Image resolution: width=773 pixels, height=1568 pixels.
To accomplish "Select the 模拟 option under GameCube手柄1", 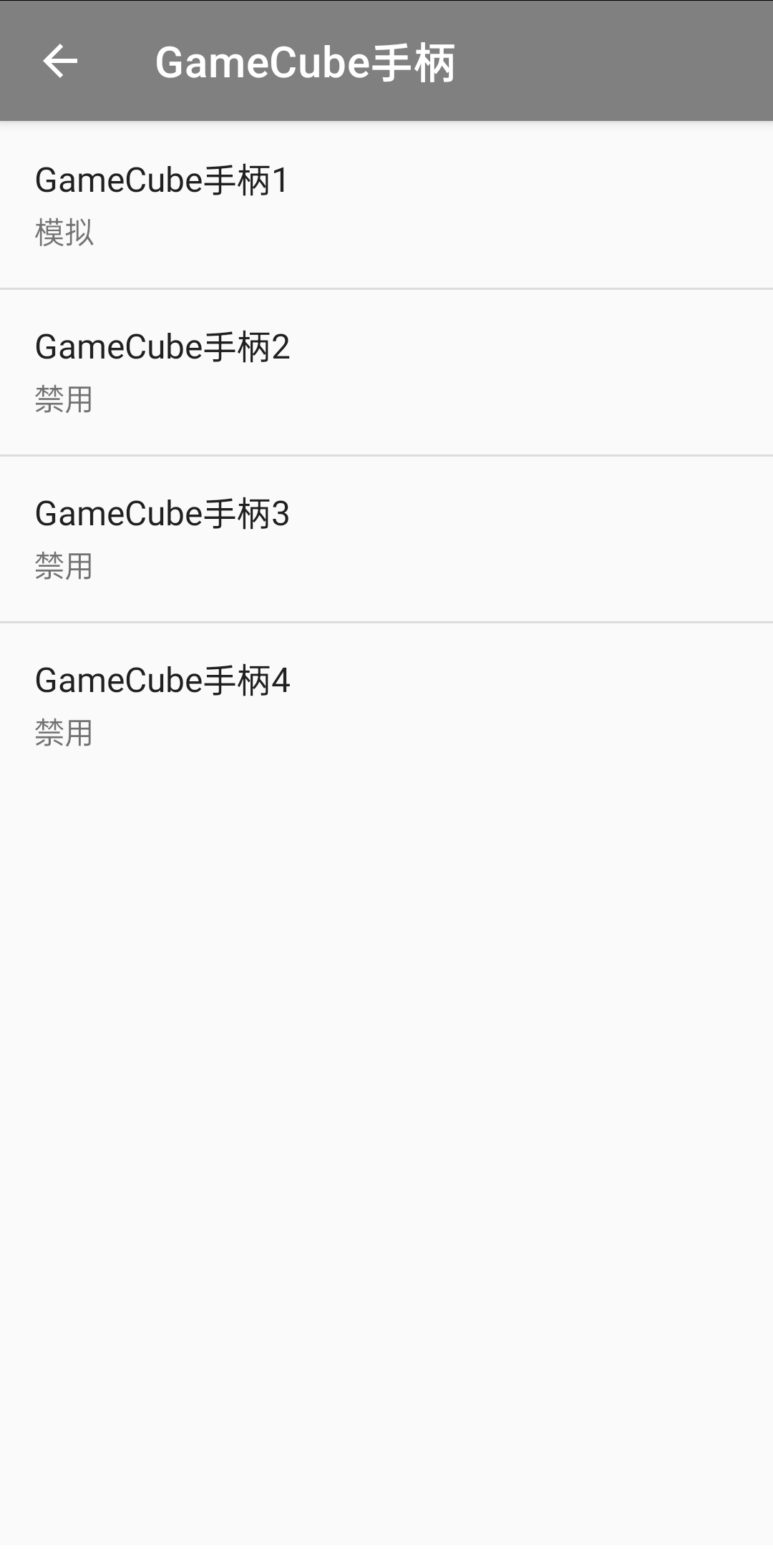I will pyautogui.click(x=63, y=233).
